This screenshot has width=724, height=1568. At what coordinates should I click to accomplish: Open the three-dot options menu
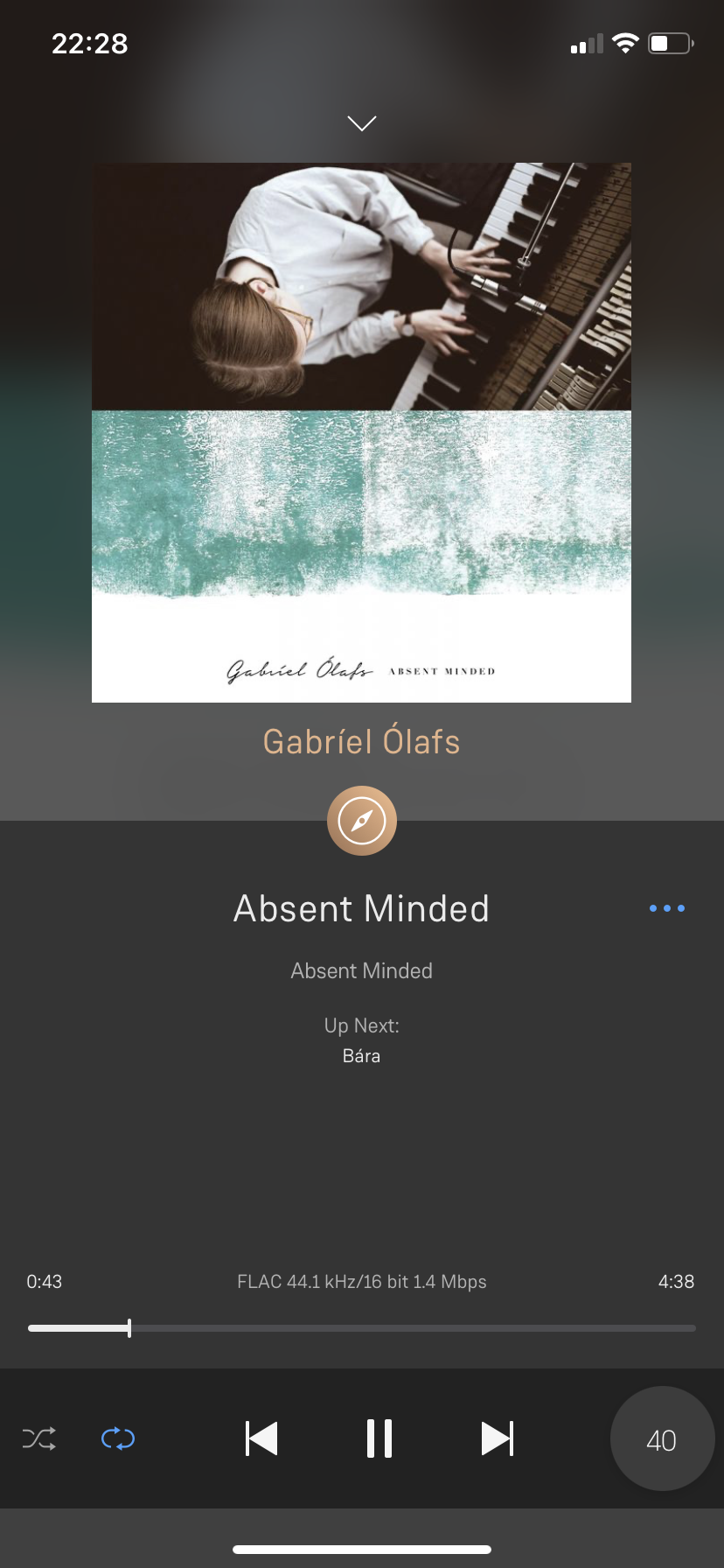click(x=666, y=908)
